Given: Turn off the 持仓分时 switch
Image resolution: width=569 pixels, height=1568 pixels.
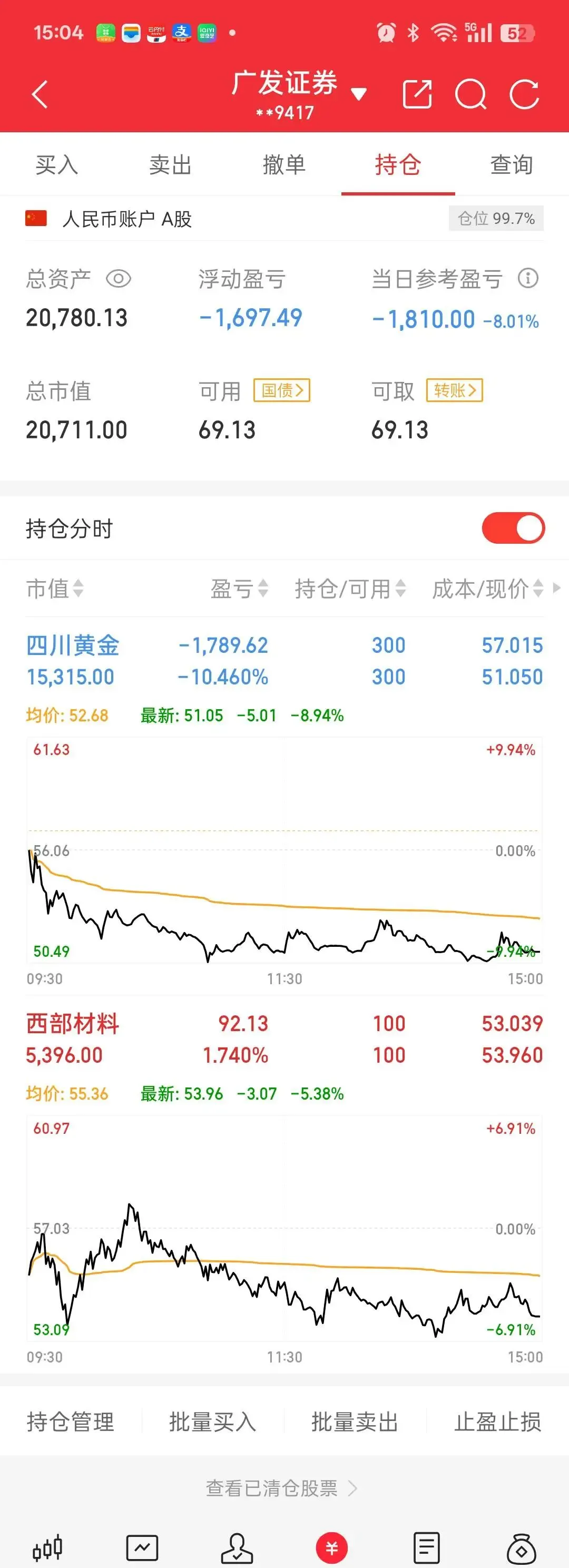Looking at the screenshot, I should 513,528.
